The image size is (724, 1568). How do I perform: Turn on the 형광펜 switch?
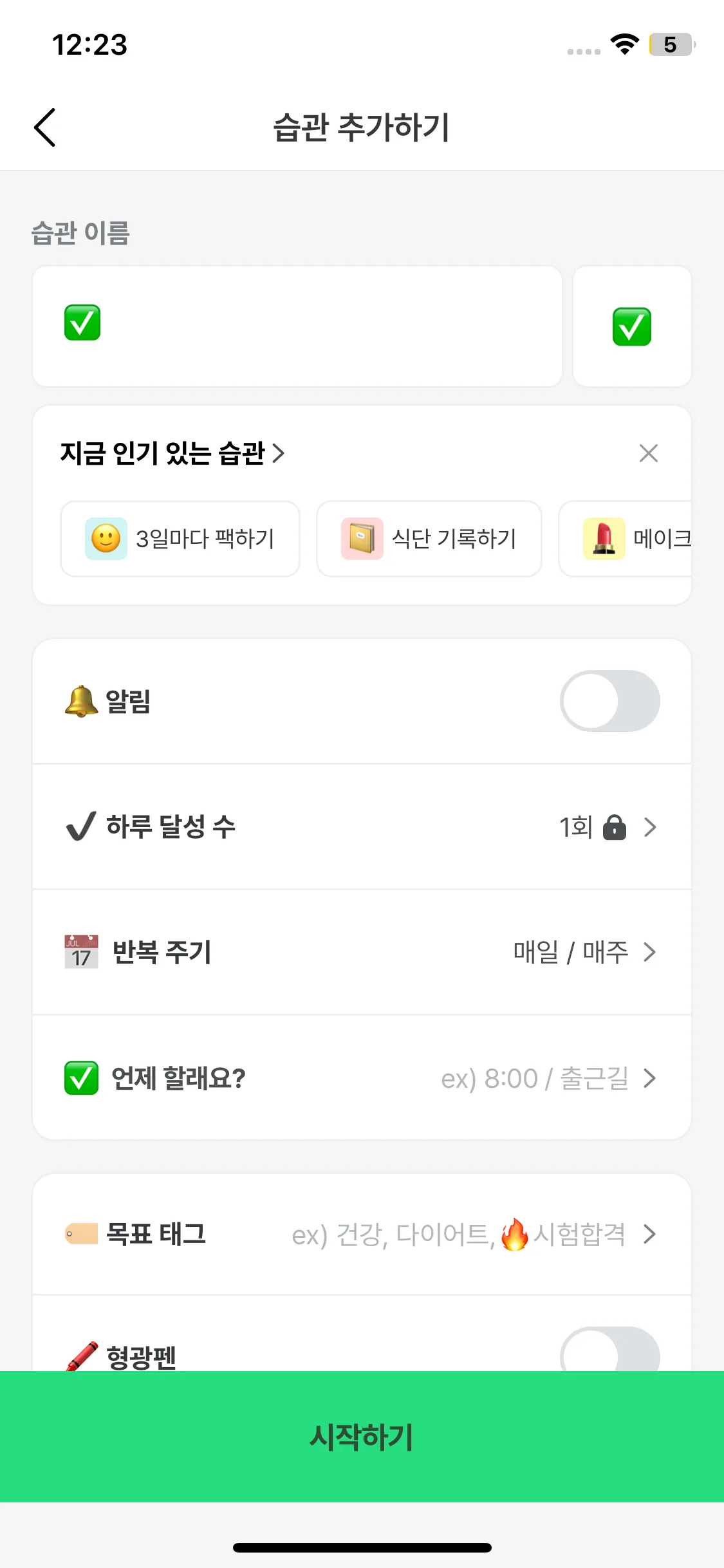(609, 1350)
